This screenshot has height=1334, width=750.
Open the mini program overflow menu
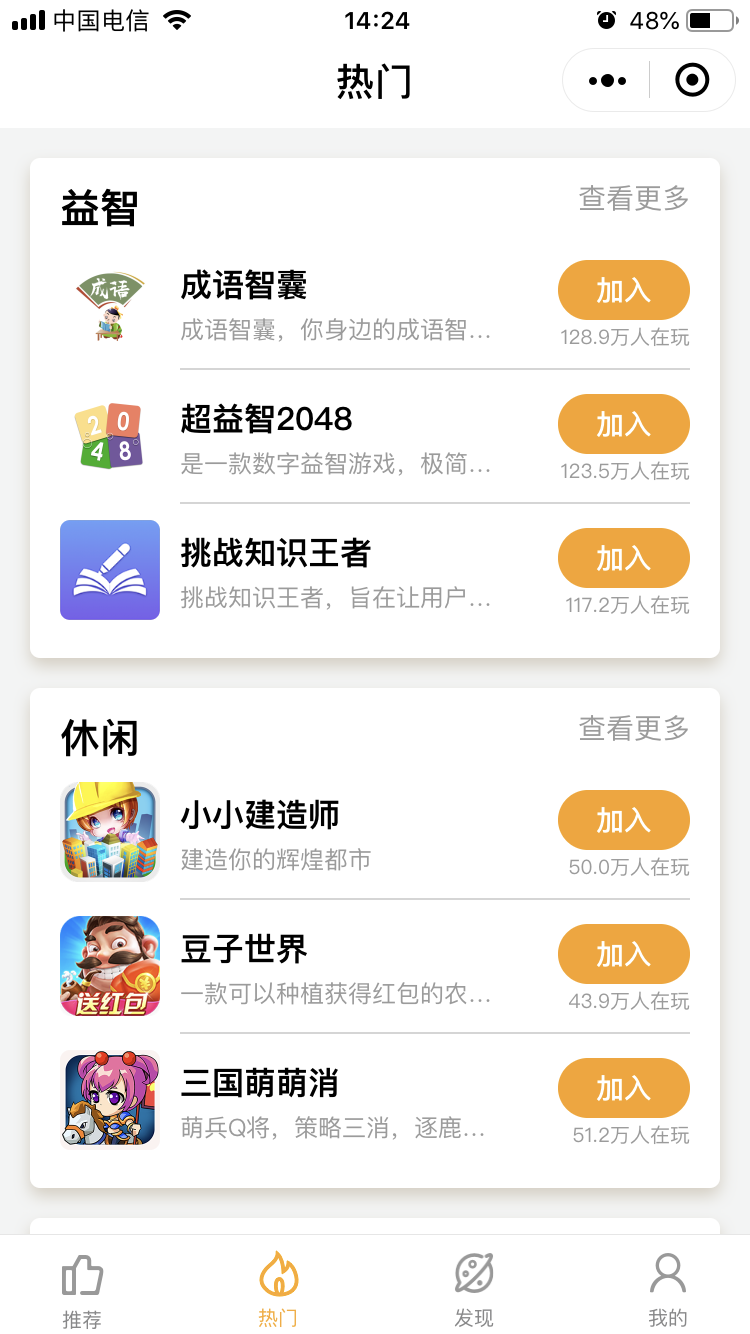click(608, 80)
